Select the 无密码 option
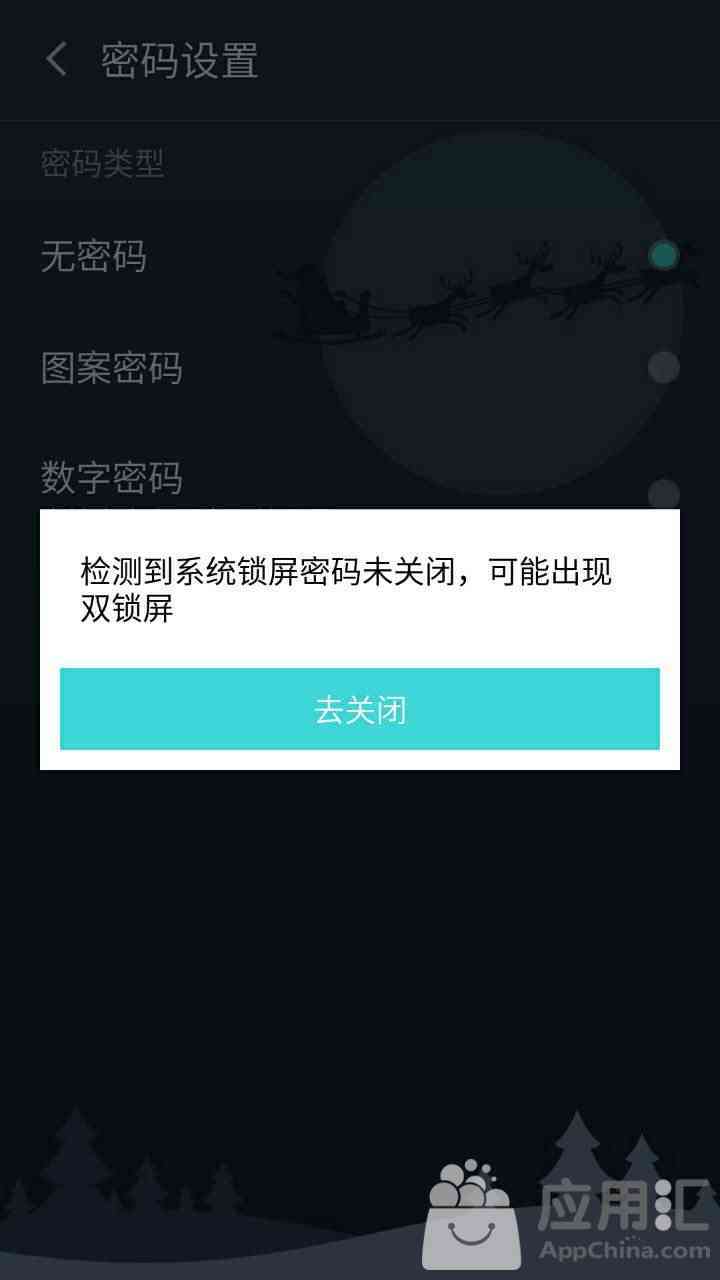 360,256
